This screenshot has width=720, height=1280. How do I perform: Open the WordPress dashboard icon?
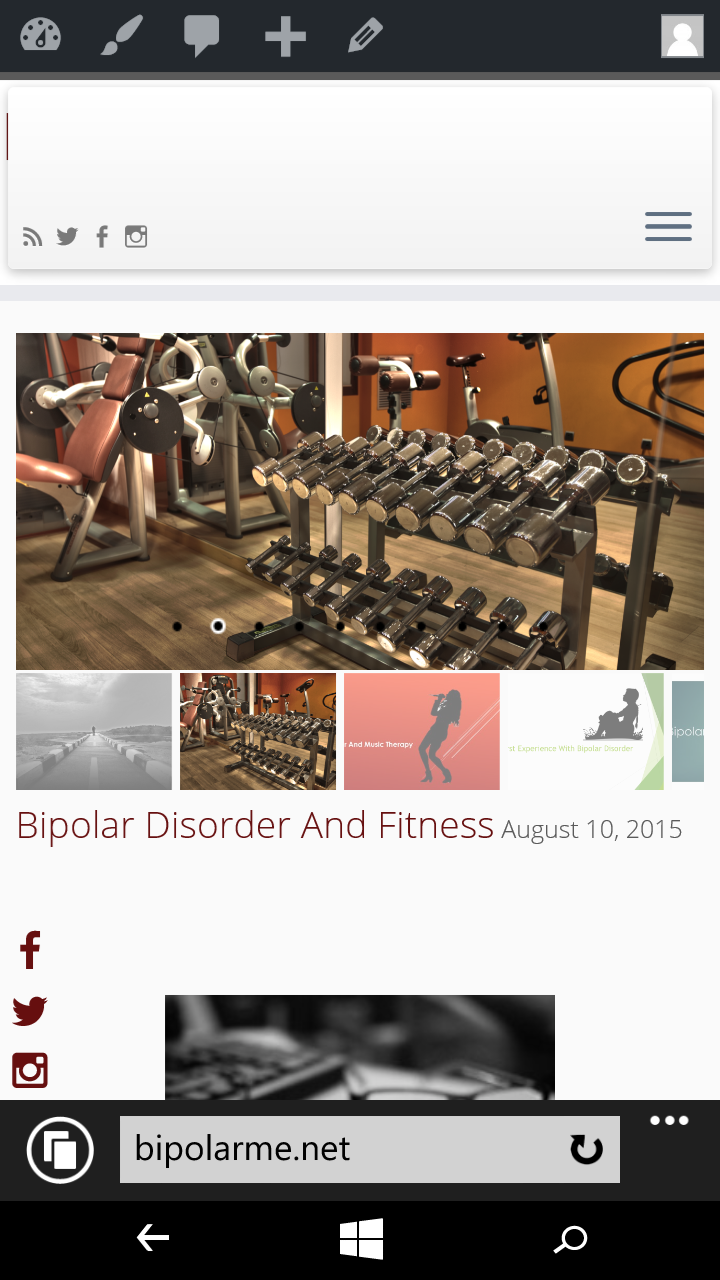tap(40, 36)
